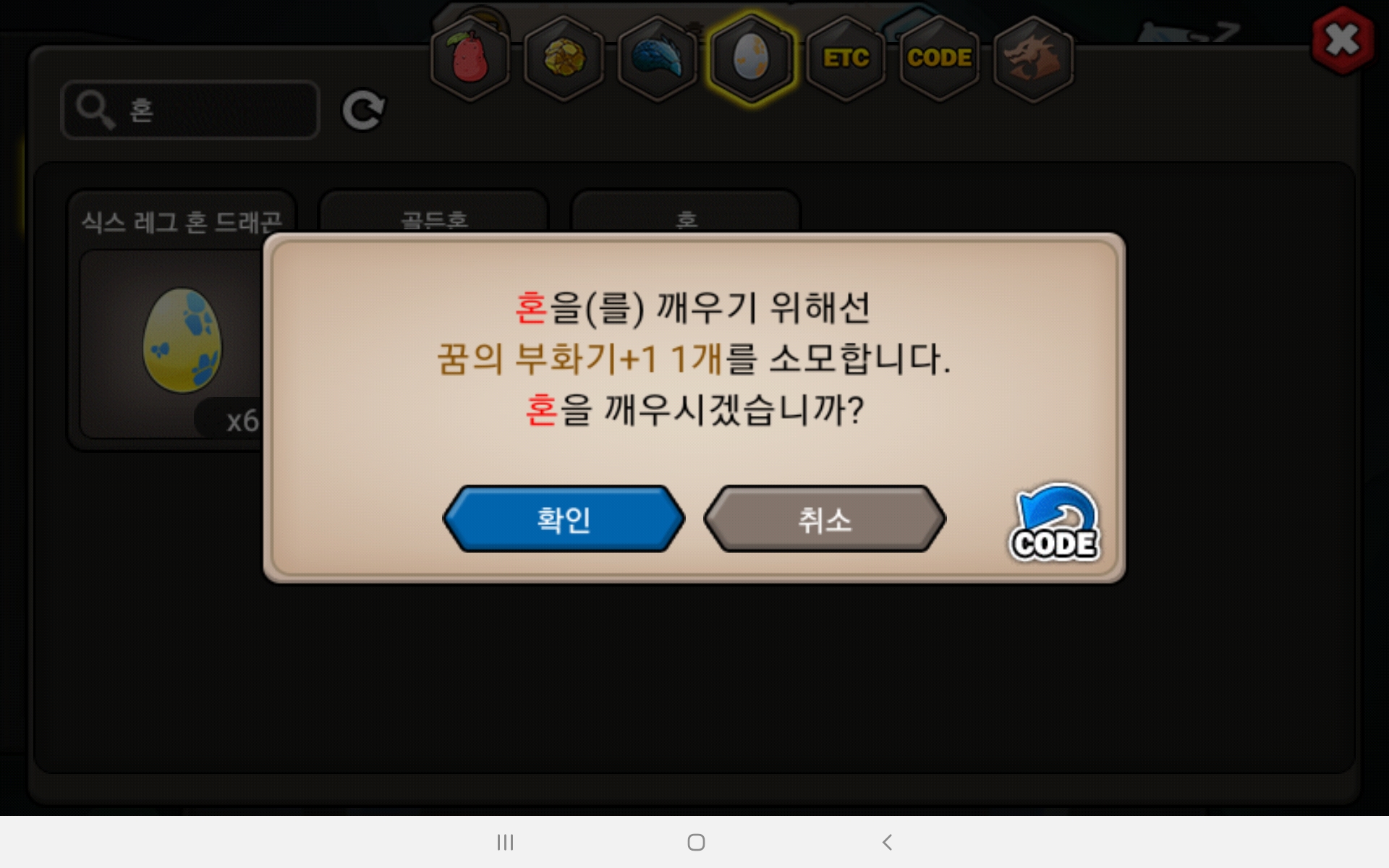Image resolution: width=1389 pixels, height=868 pixels.
Task: Select the egg tab
Action: coord(752,58)
